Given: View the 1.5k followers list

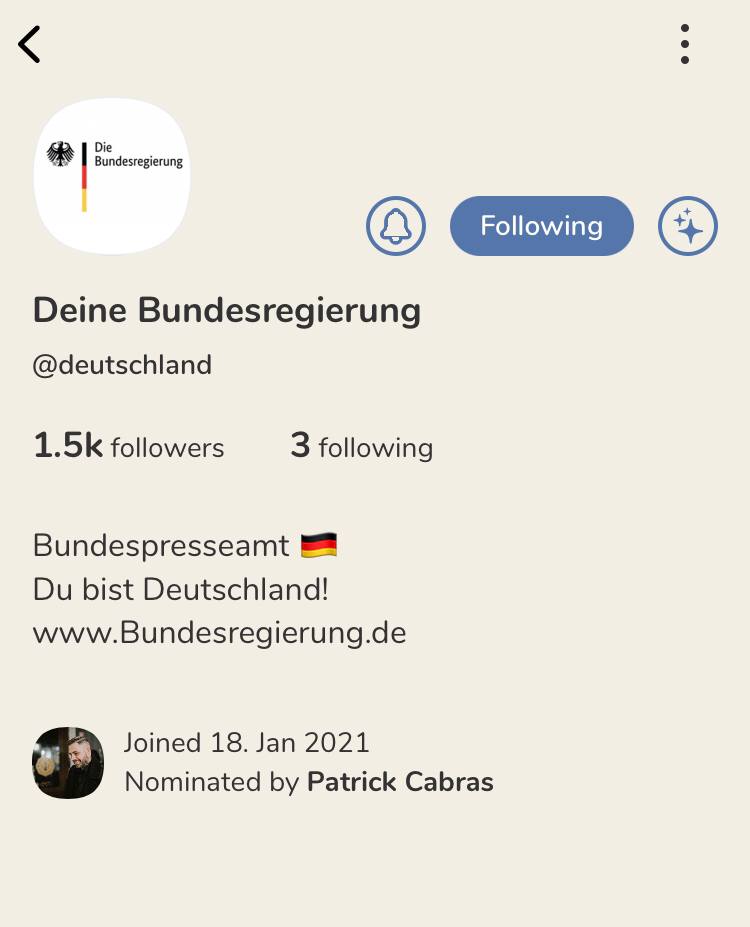Looking at the screenshot, I should pos(129,446).
